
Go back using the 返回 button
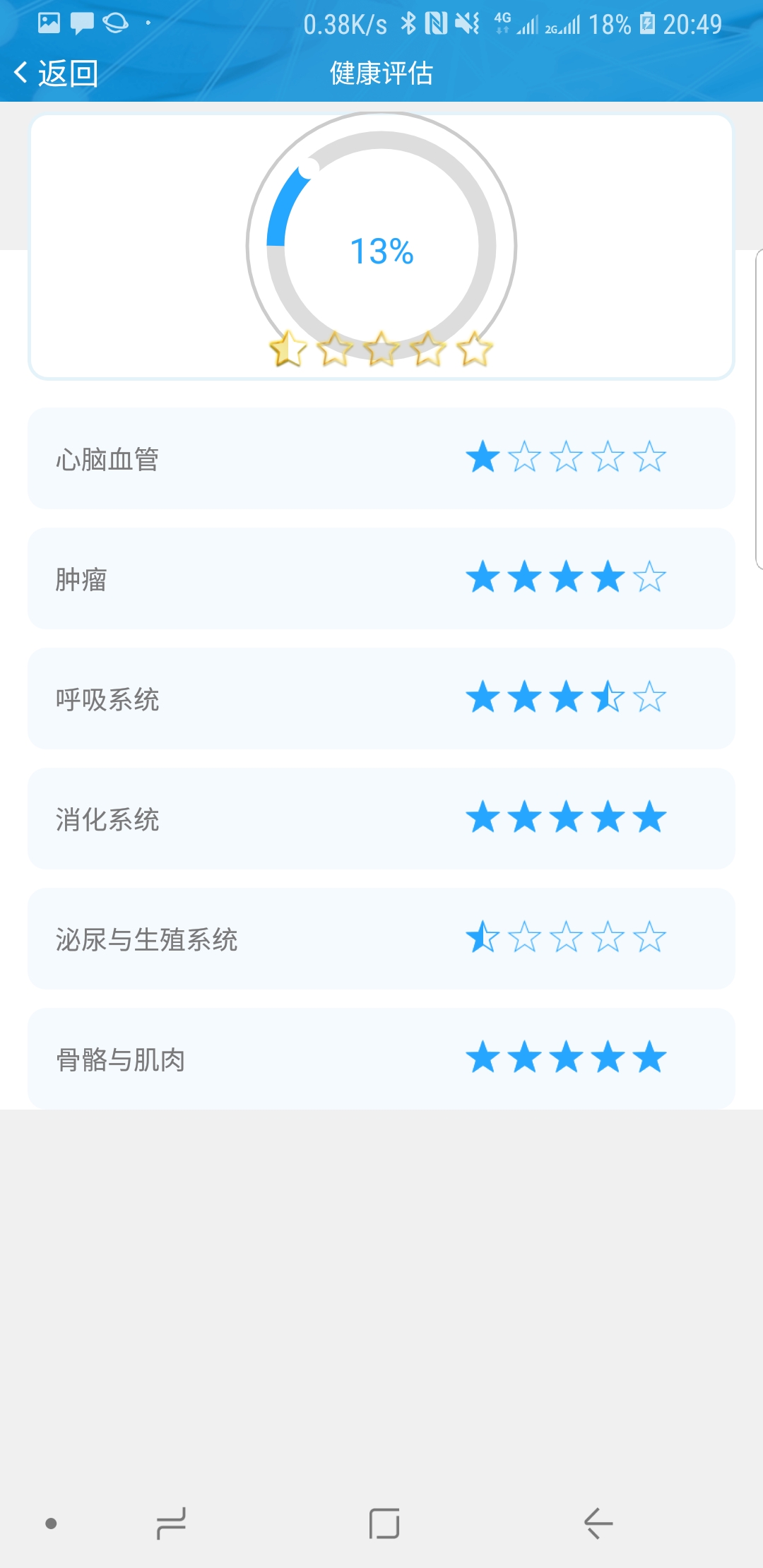pyautogui.click(x=57, y=73)
